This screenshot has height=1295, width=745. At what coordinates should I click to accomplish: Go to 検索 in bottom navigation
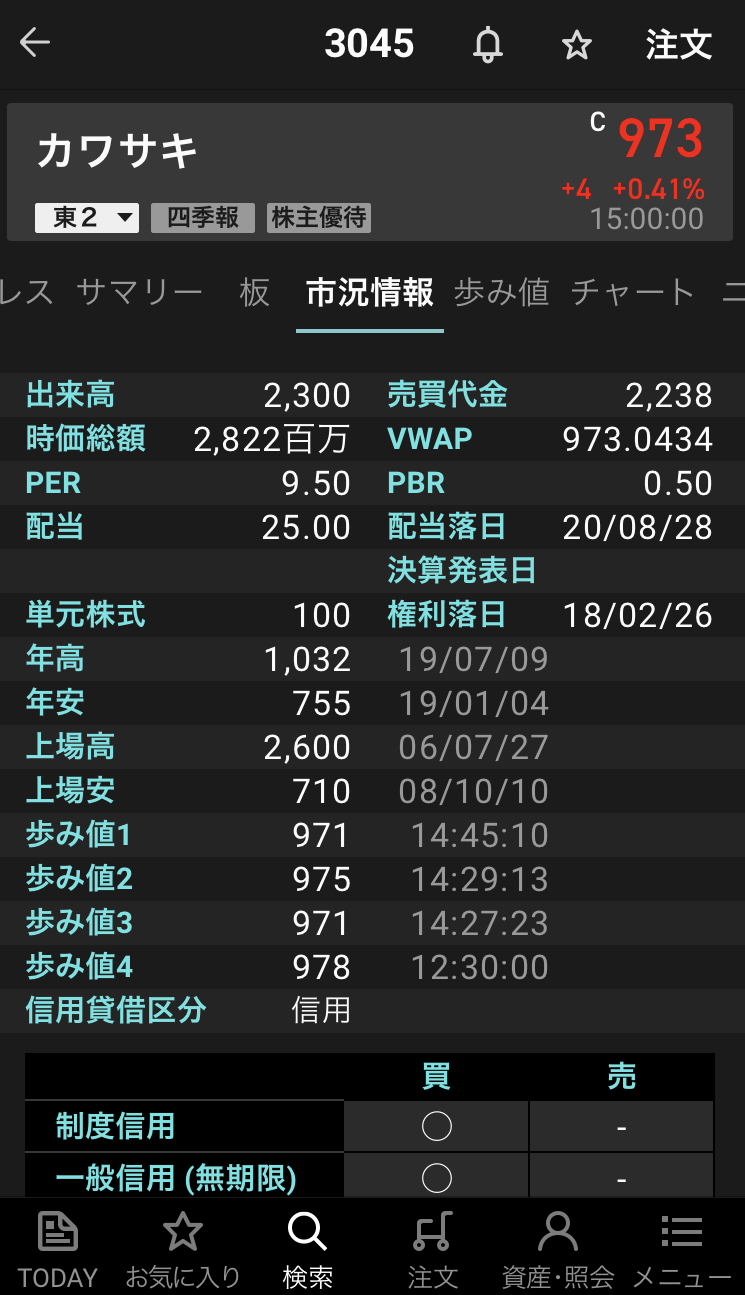coord(307,1249)
